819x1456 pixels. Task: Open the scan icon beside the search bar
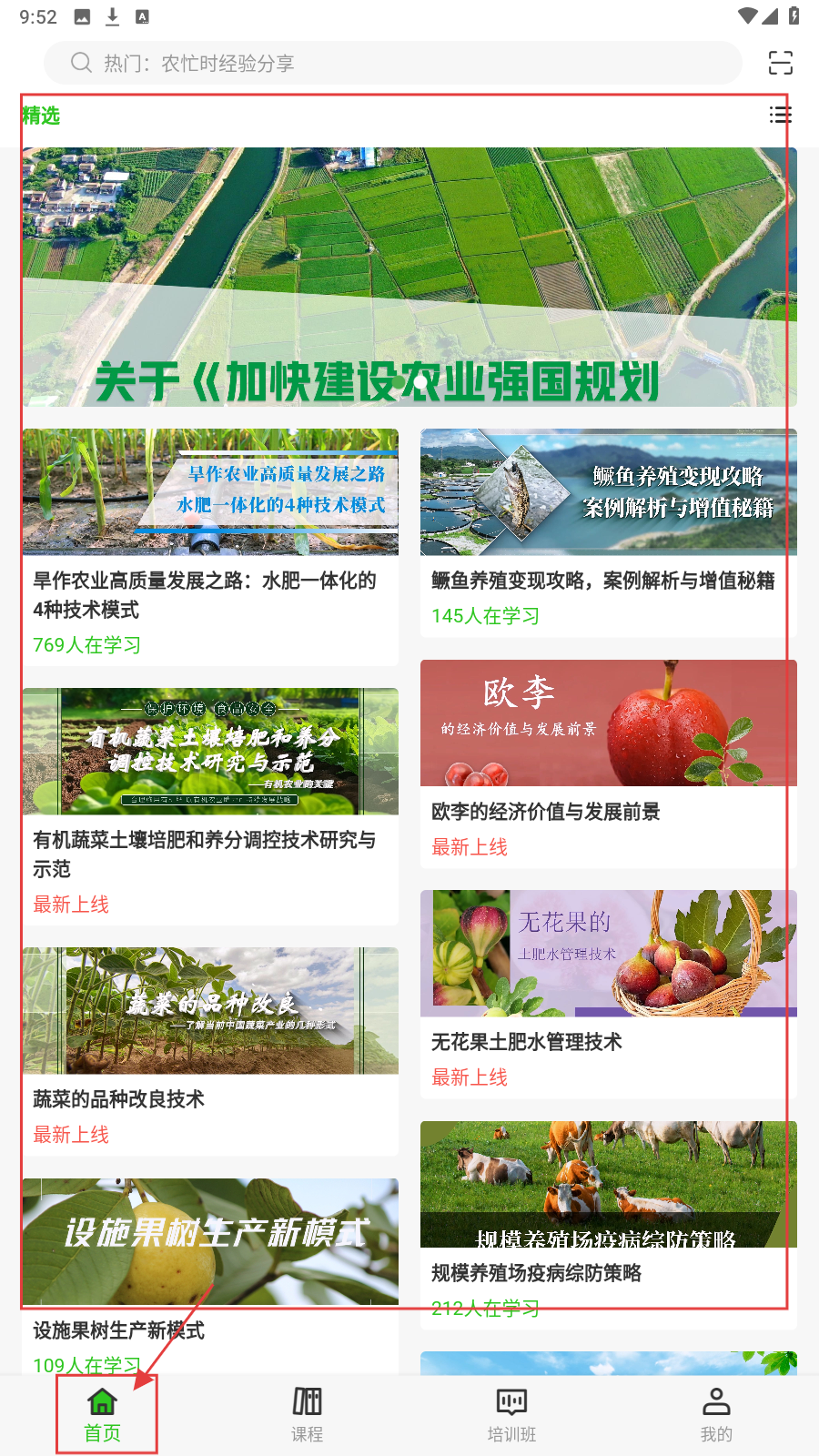[780, 63]
